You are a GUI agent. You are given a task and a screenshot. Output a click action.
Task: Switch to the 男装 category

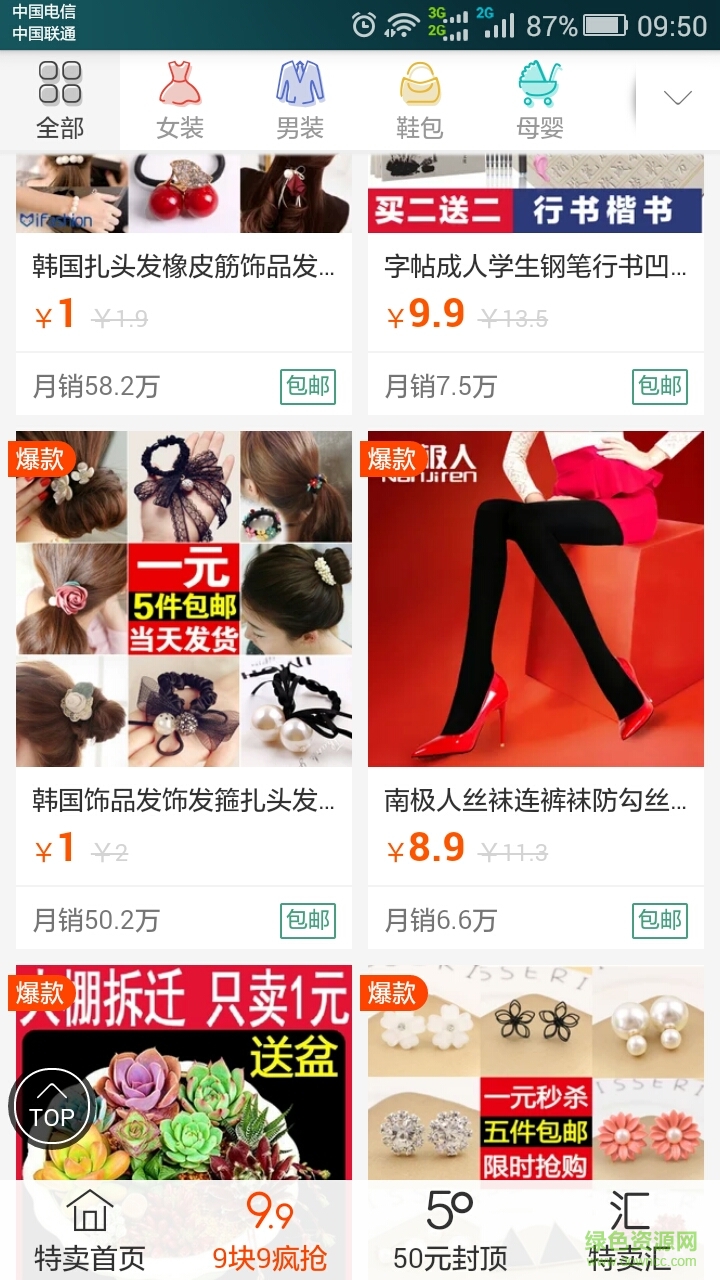click(300, 101)
